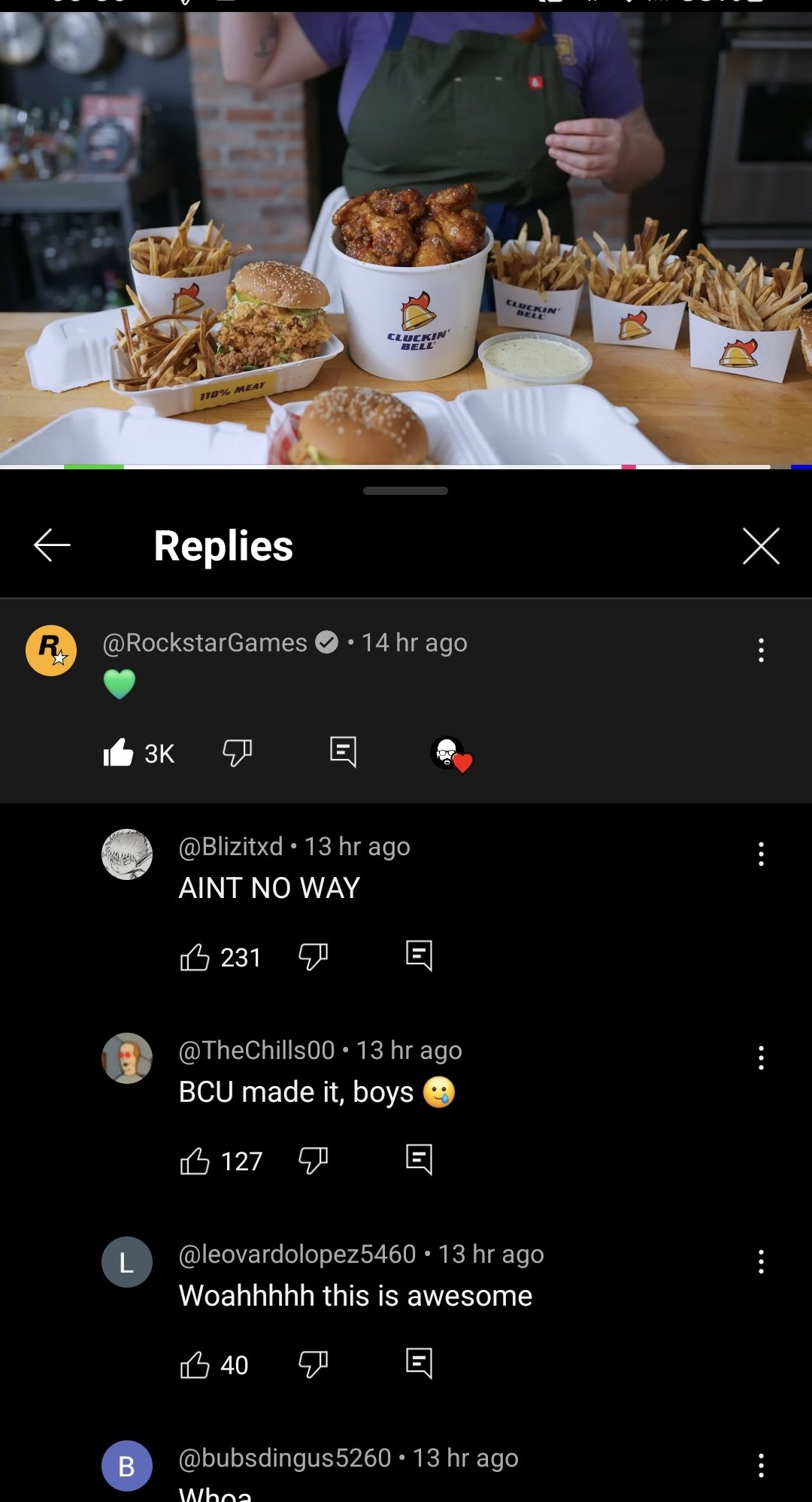Open more options for Blizitxd's reply
812x1502 pixels.
click(x=761, y=854)
